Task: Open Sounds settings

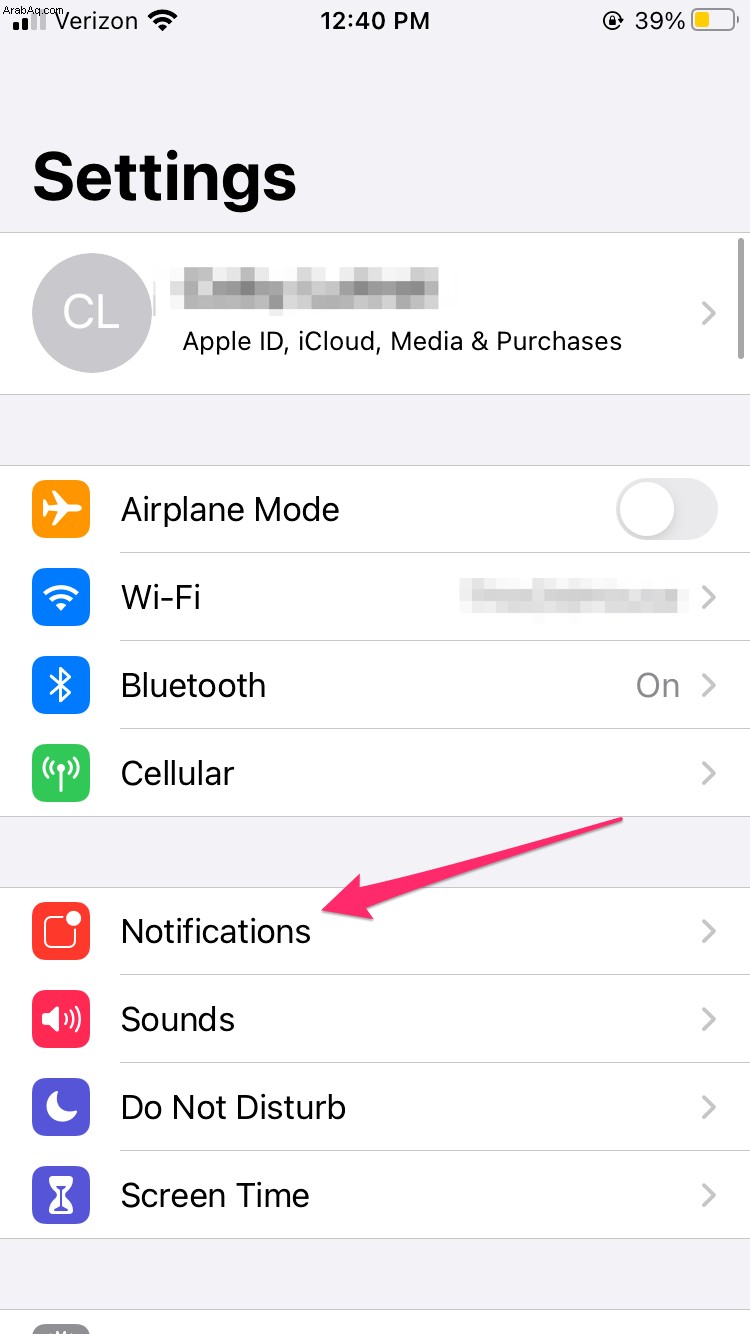Action: (x=375, y=1019)
